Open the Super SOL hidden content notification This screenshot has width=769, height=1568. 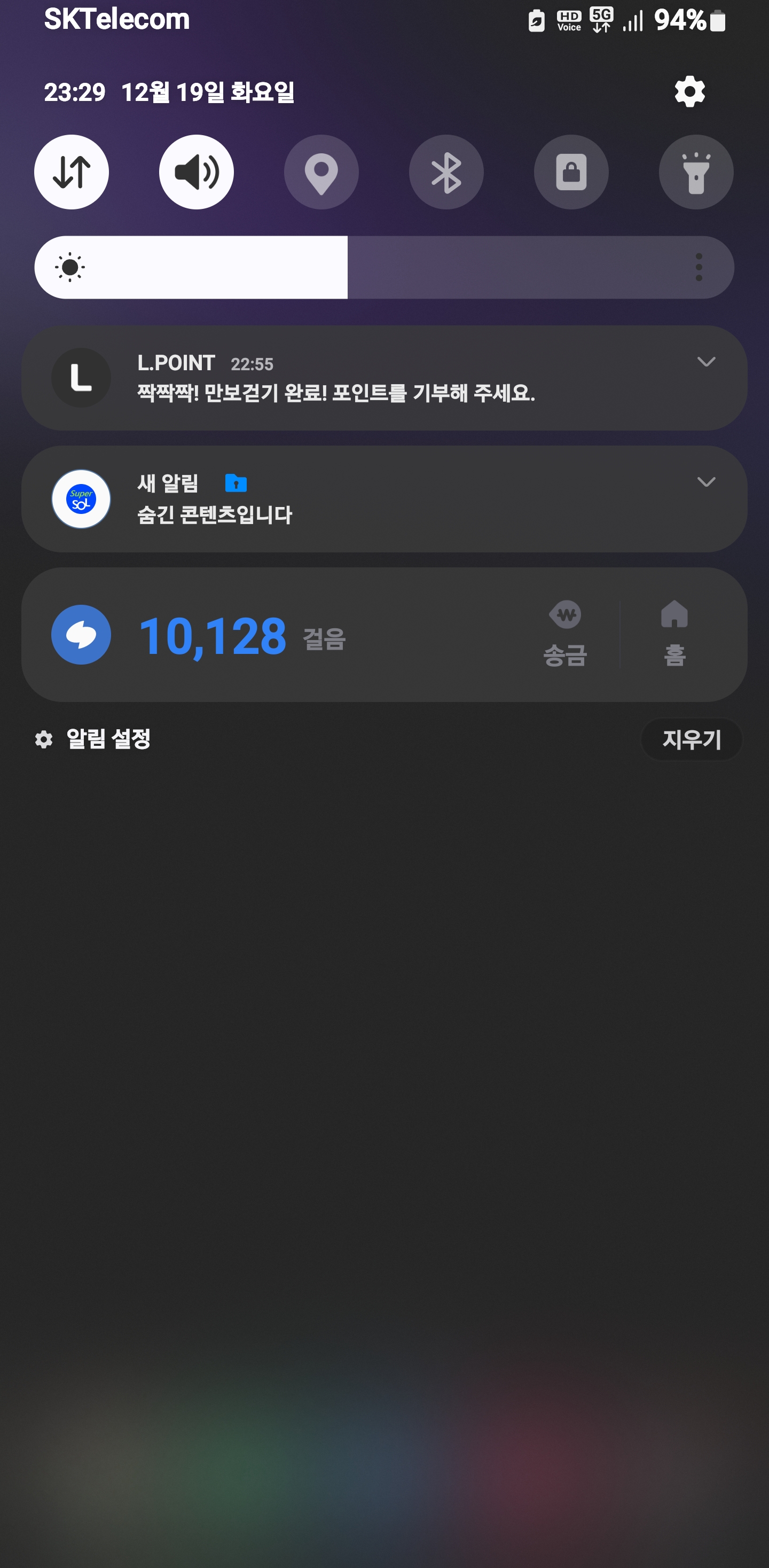click(384, 499)
